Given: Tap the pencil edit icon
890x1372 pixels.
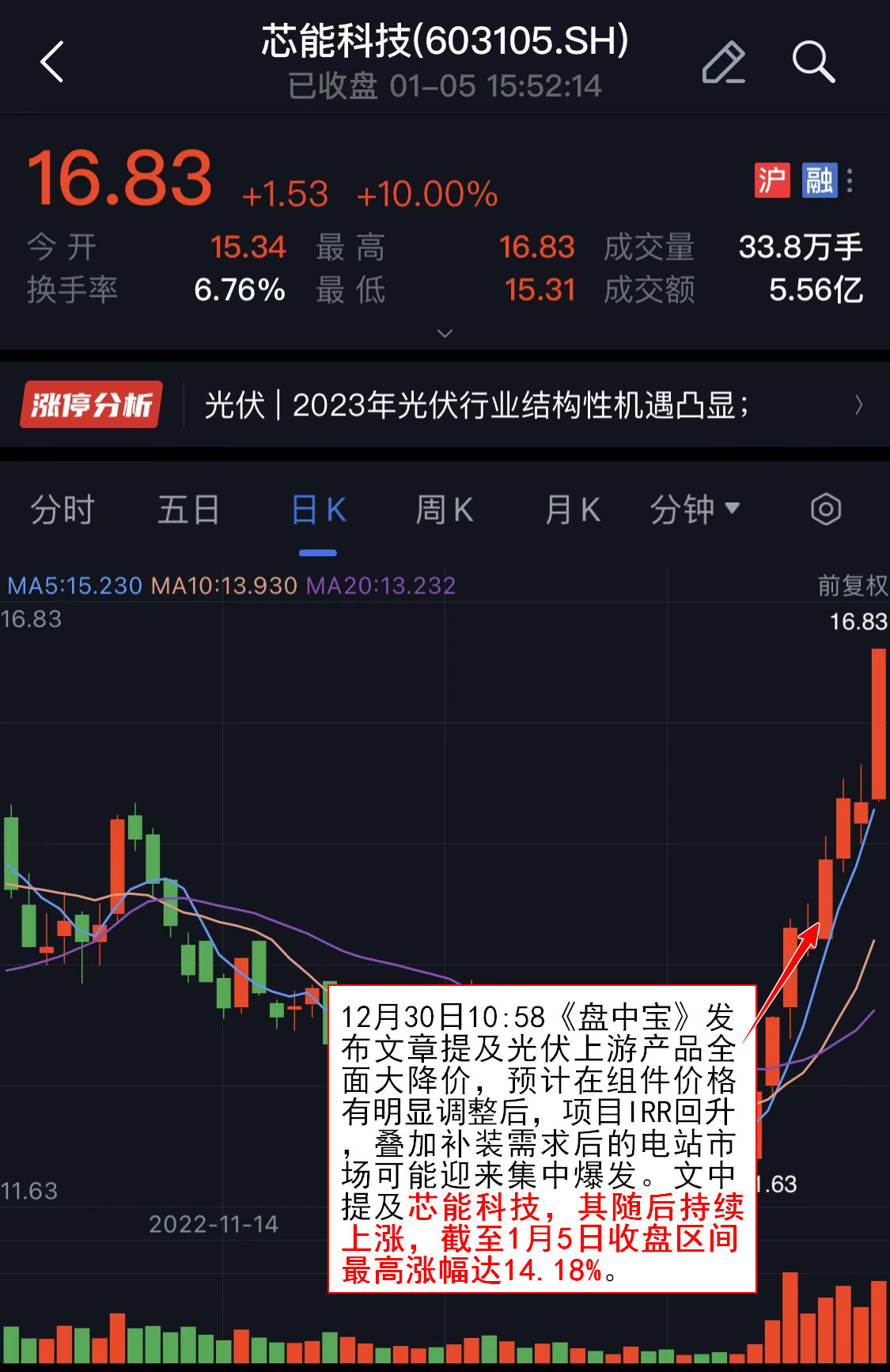Looking at the screenshot, I should click(x=723, y=63).
